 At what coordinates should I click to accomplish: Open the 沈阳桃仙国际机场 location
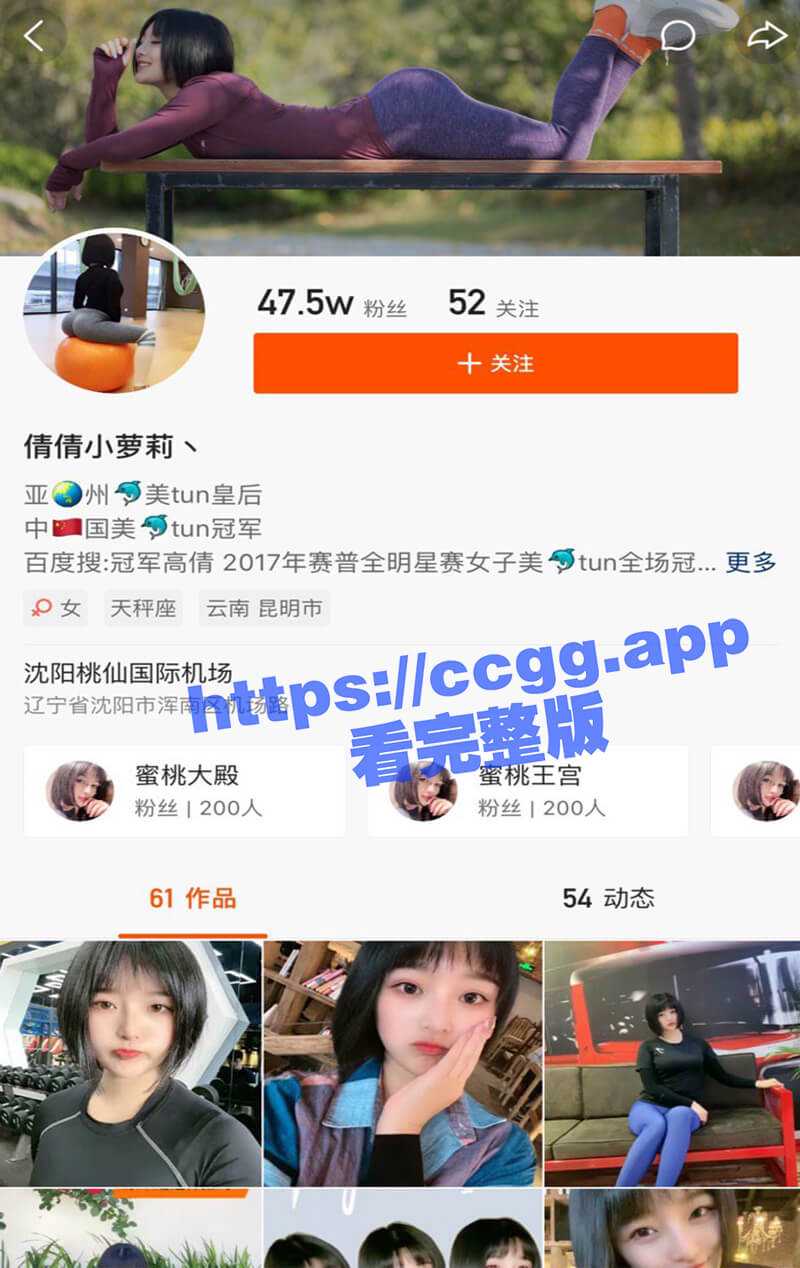(x=128, y=673)
